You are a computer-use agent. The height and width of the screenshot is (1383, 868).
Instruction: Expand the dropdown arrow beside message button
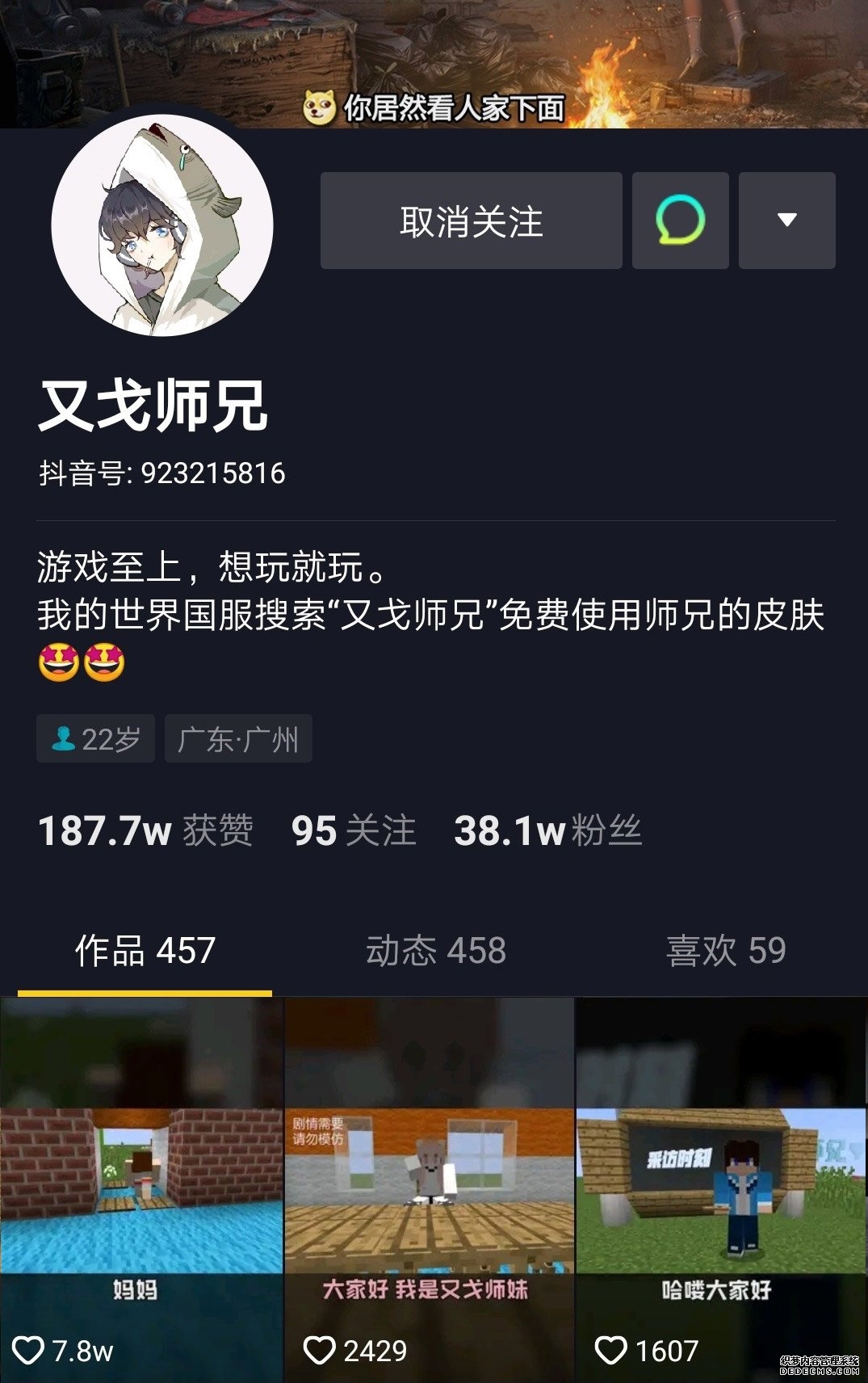pyautogui.click(x=786, y=221)
